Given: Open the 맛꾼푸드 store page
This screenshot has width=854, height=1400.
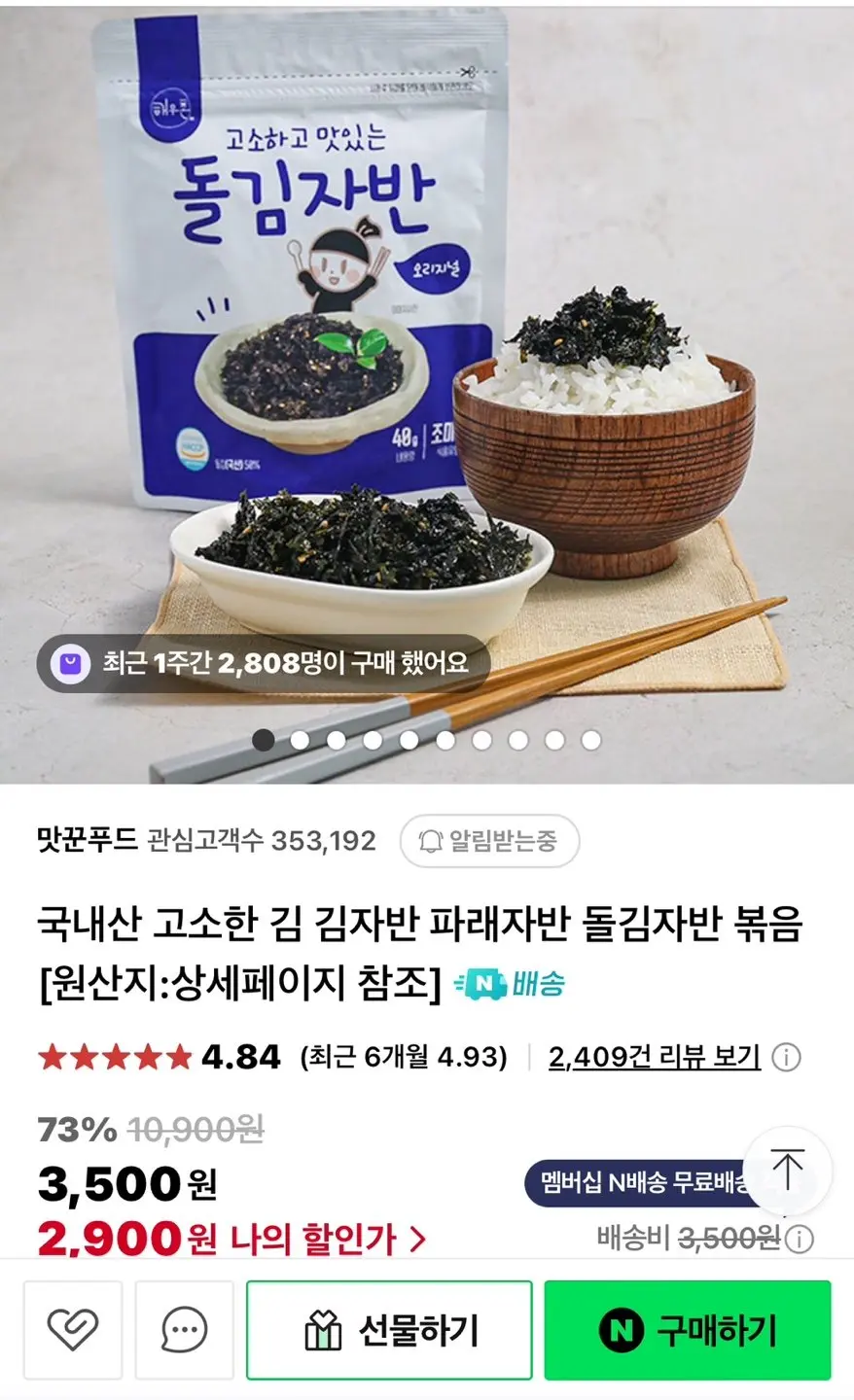Looking at the screenshot, I should [88, 840].
